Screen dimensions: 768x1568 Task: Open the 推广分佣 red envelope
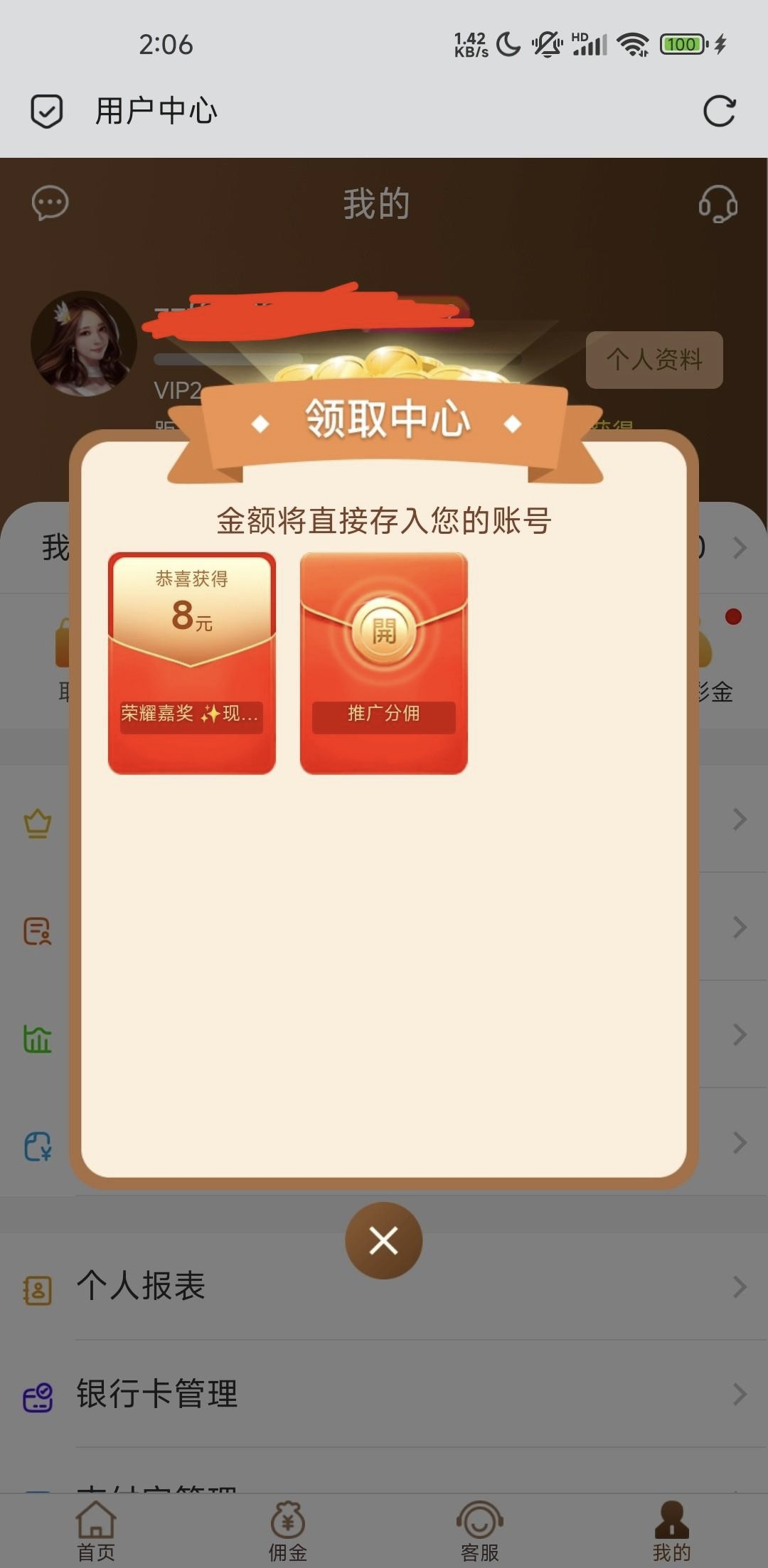[x=383, y=632]
